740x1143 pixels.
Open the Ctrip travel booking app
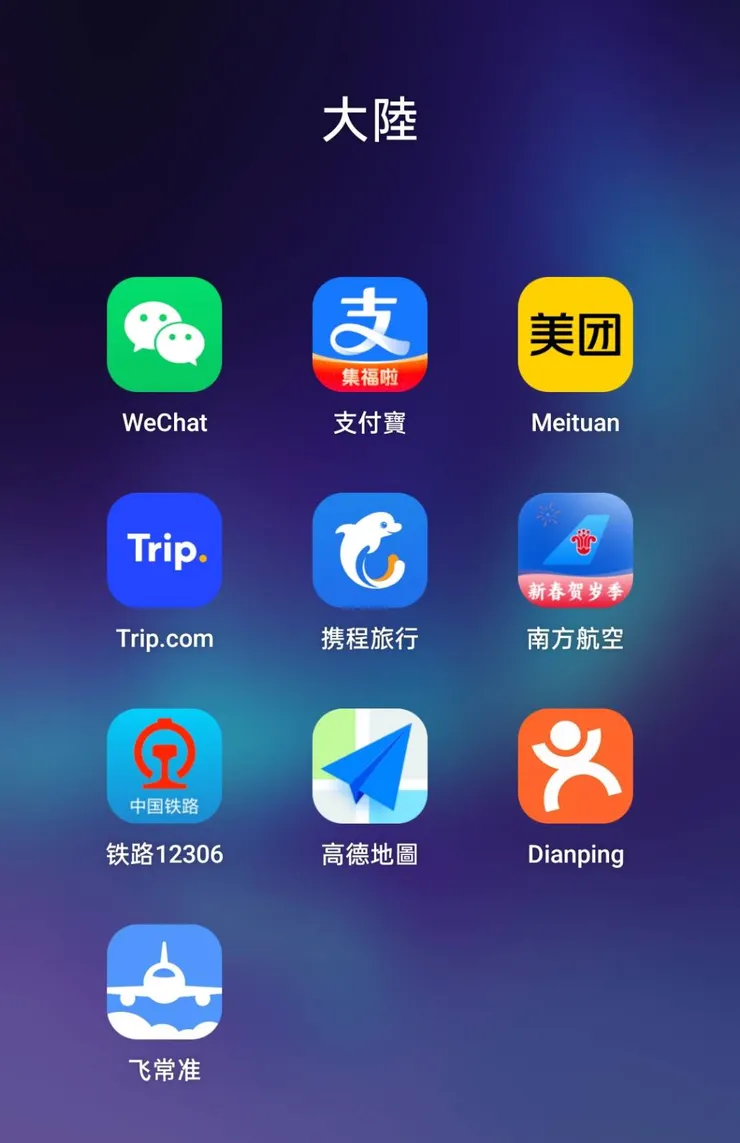[370, 550]
